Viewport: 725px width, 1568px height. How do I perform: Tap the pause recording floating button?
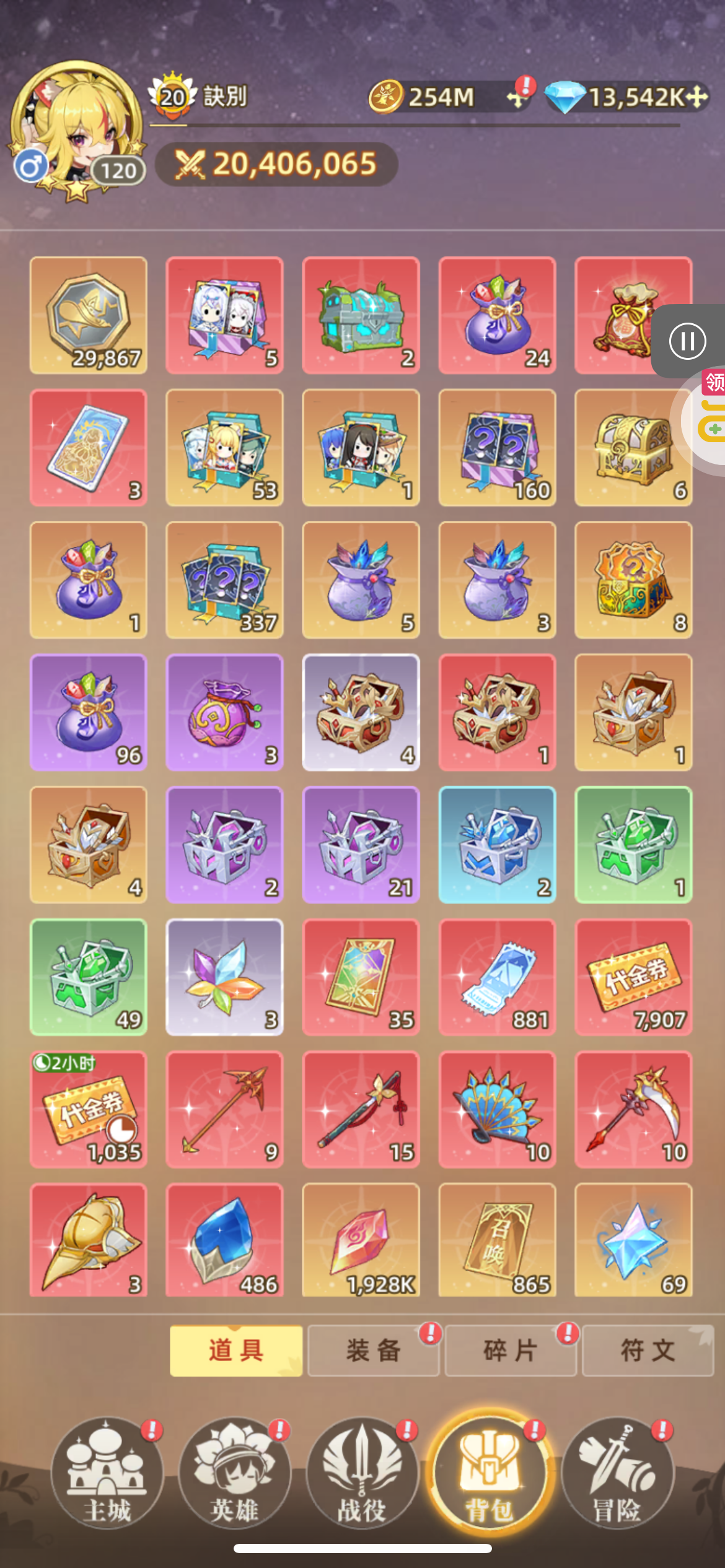[687, 341]
